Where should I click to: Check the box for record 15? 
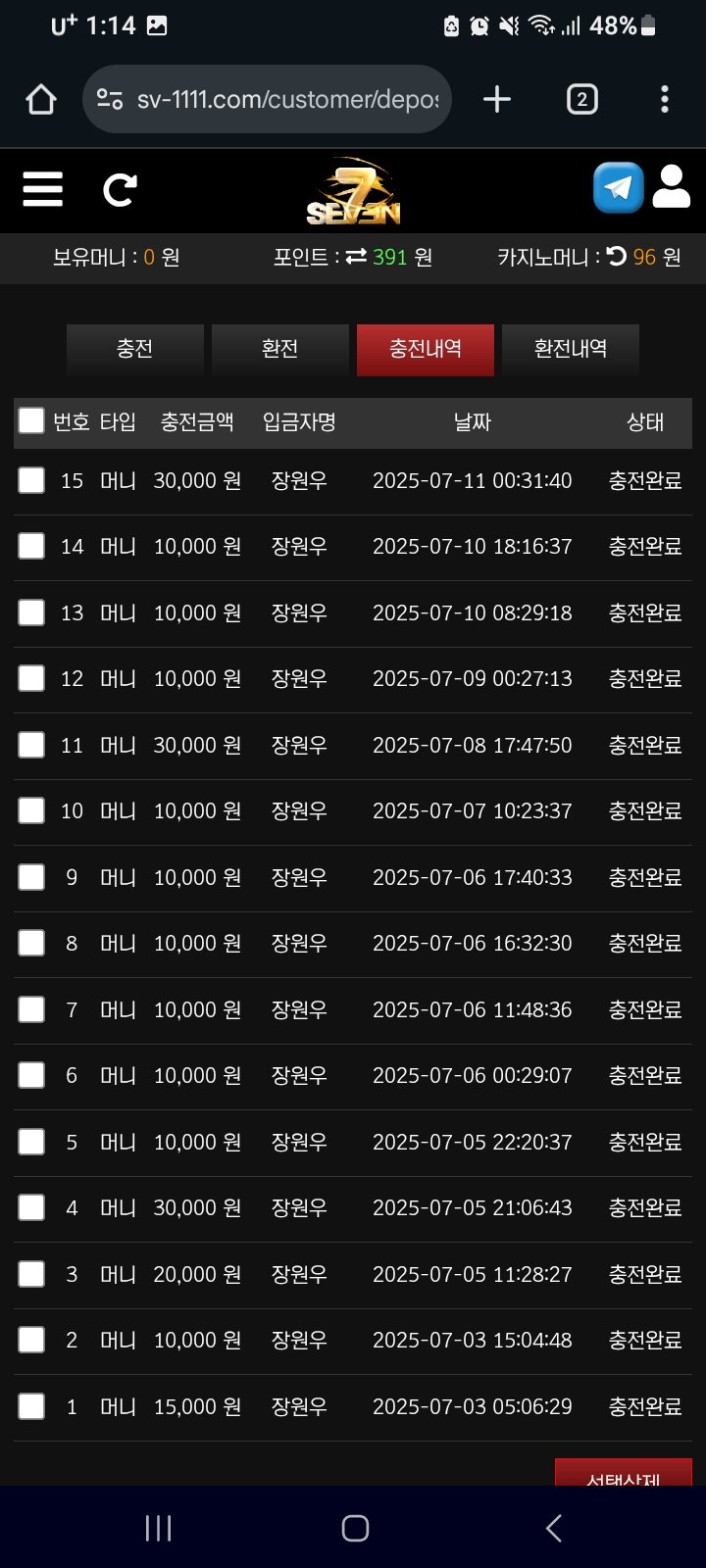(x=31, y=480)
